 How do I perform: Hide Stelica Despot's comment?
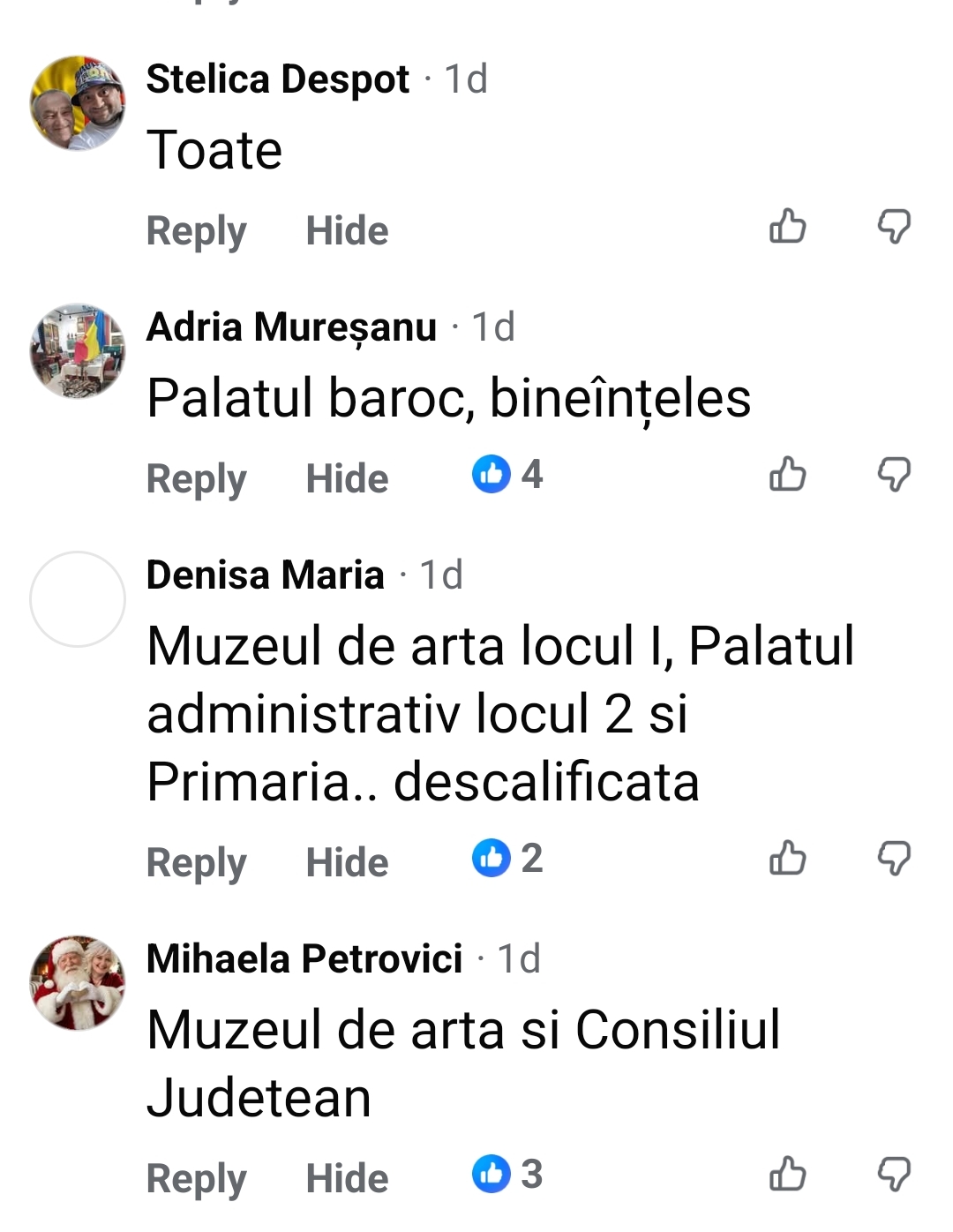(347, 231)
